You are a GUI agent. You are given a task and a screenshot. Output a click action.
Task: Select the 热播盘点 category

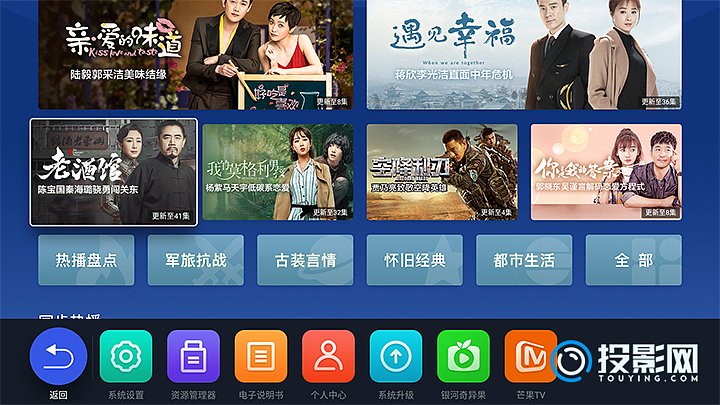[86, 260]
